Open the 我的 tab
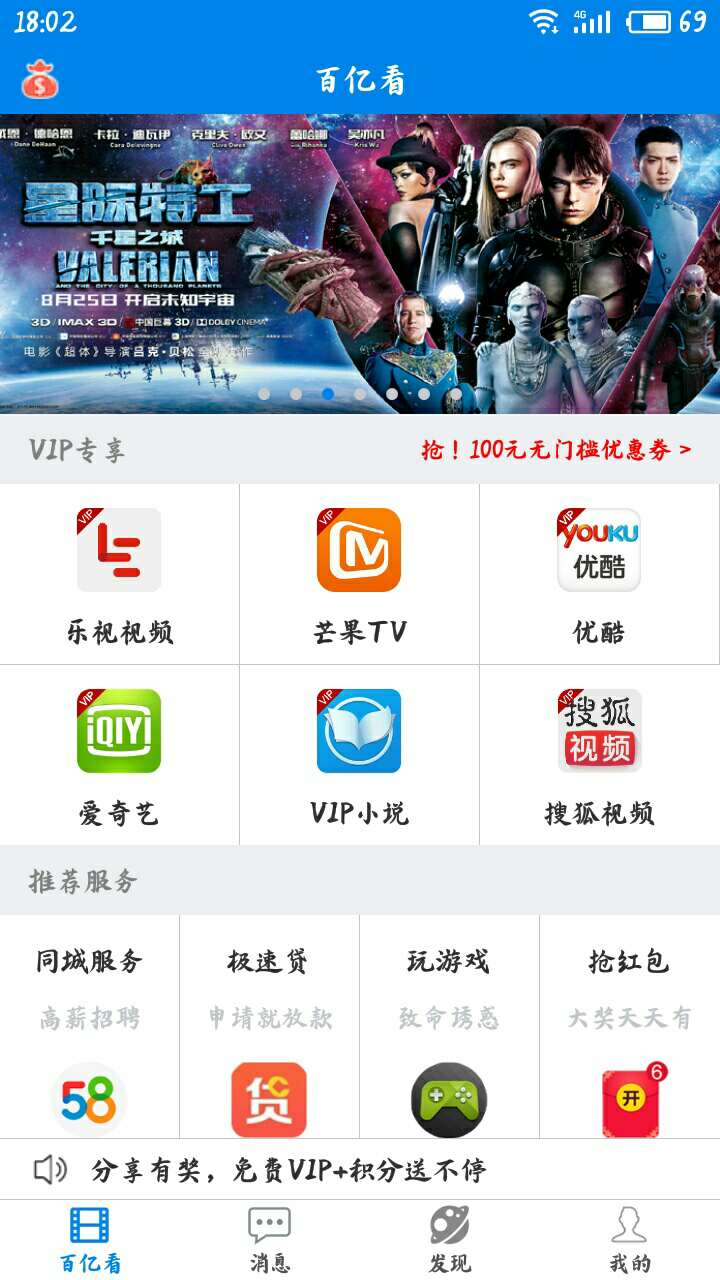Screen dimensions: 720x1280 coord(629,1240)
